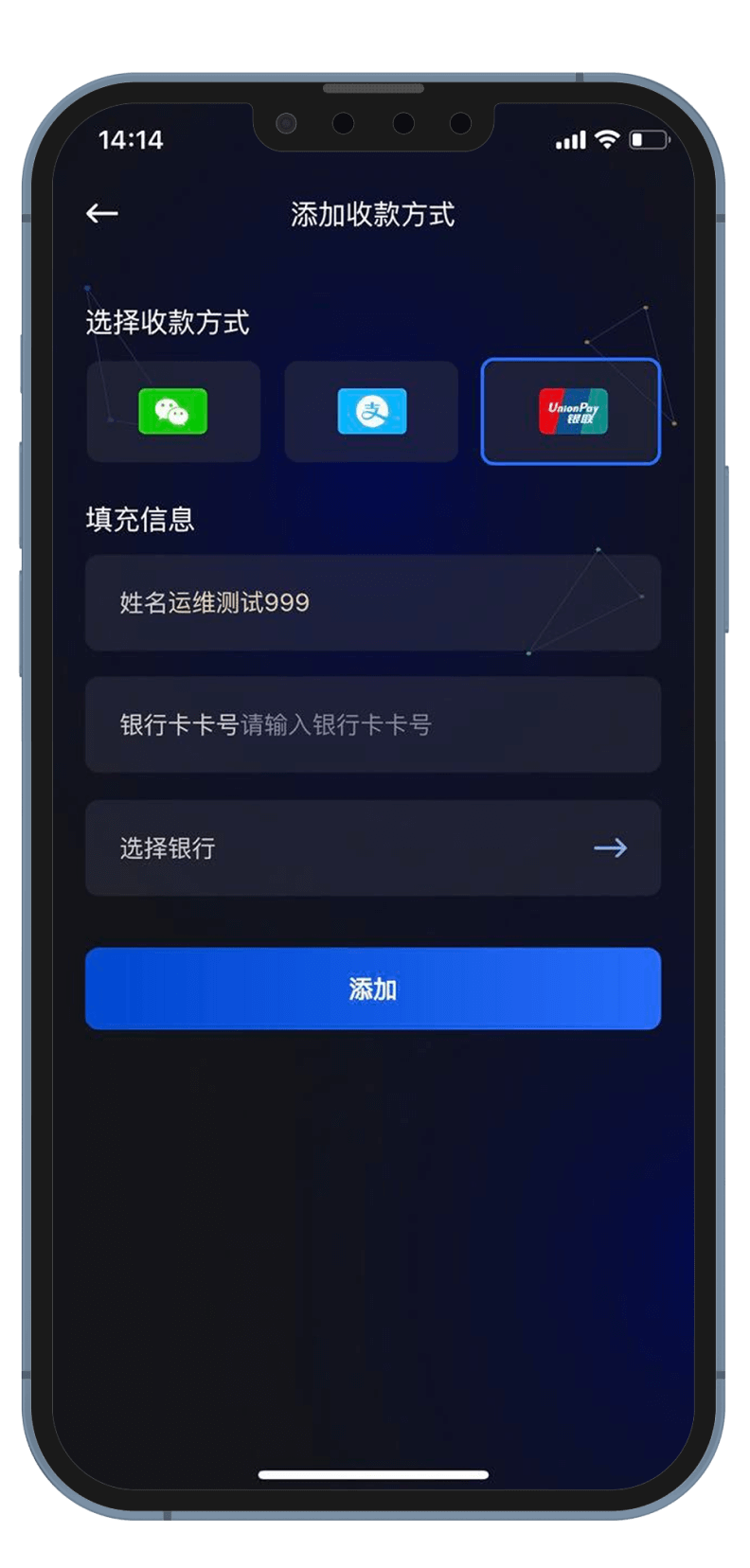Edit the 姓名 name field
750x1568 pixels.
pyautogui.click(x=372, y=603)
